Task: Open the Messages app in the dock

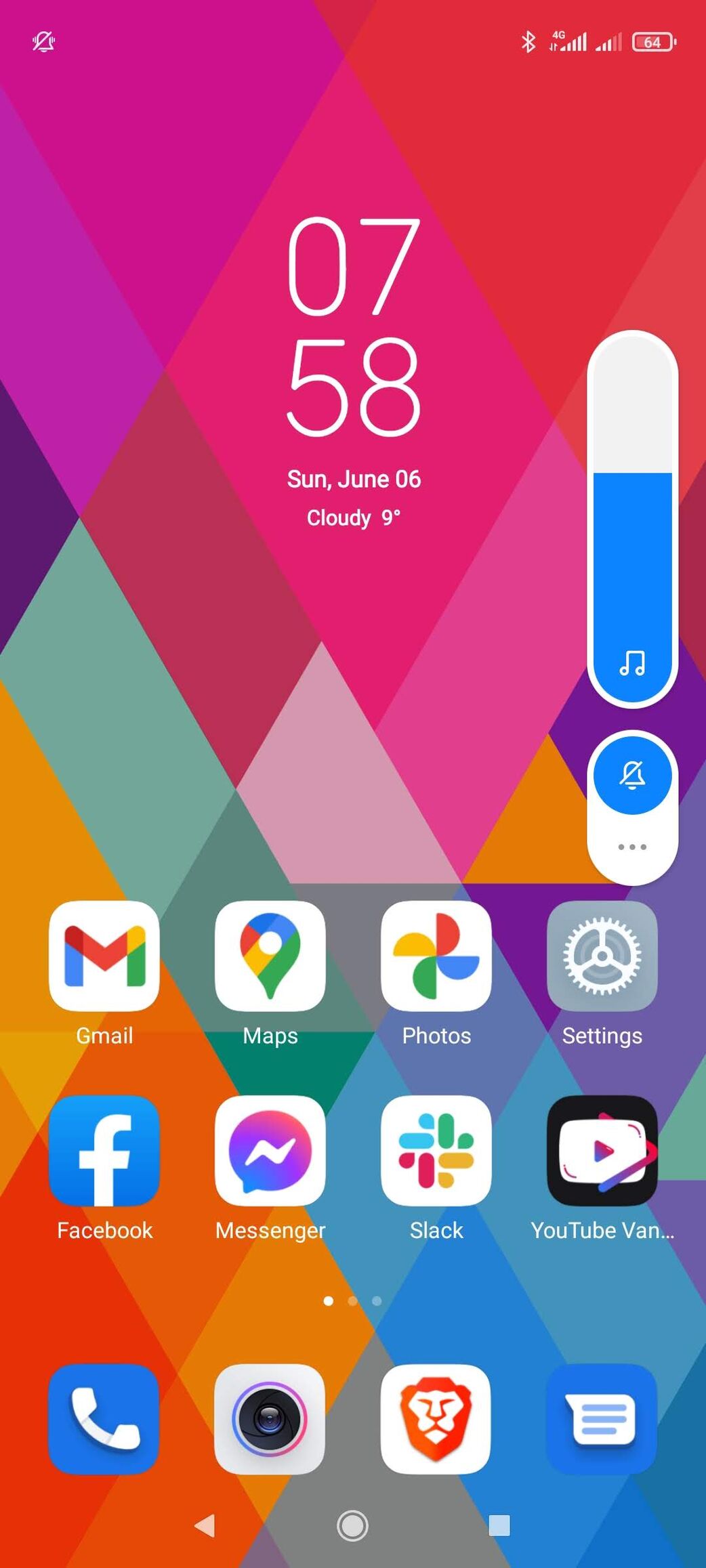Action: coord(602,1419)
